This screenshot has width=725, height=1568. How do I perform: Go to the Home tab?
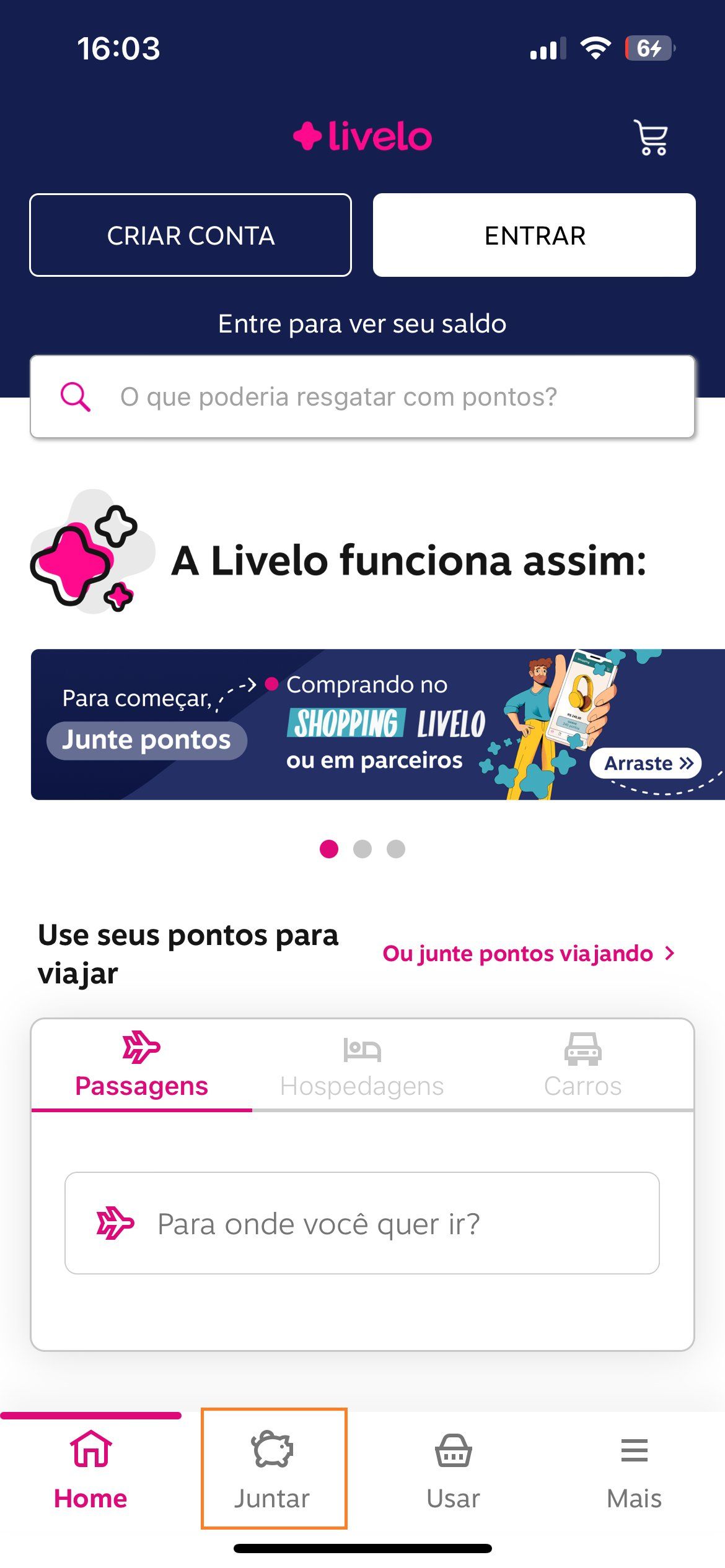90,1470
